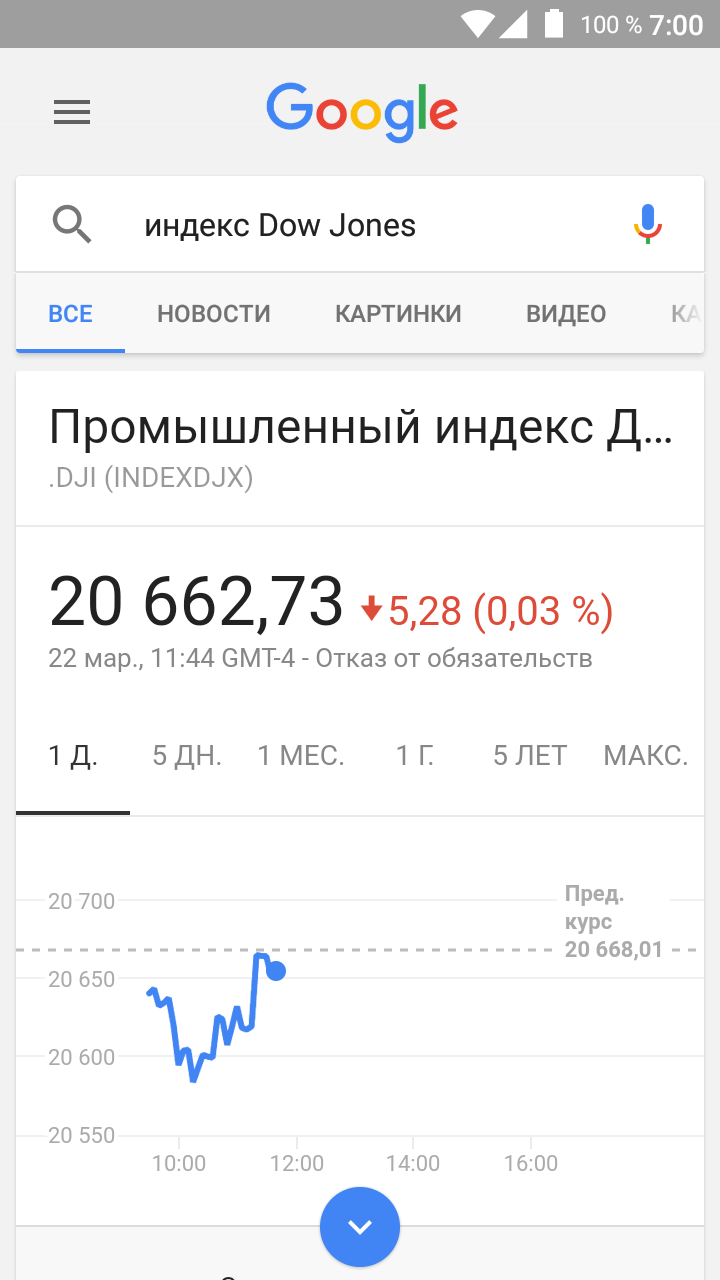This screenshot has height=1280, width=720.
Task: Start voice search with the microphone
Action: 648,224
